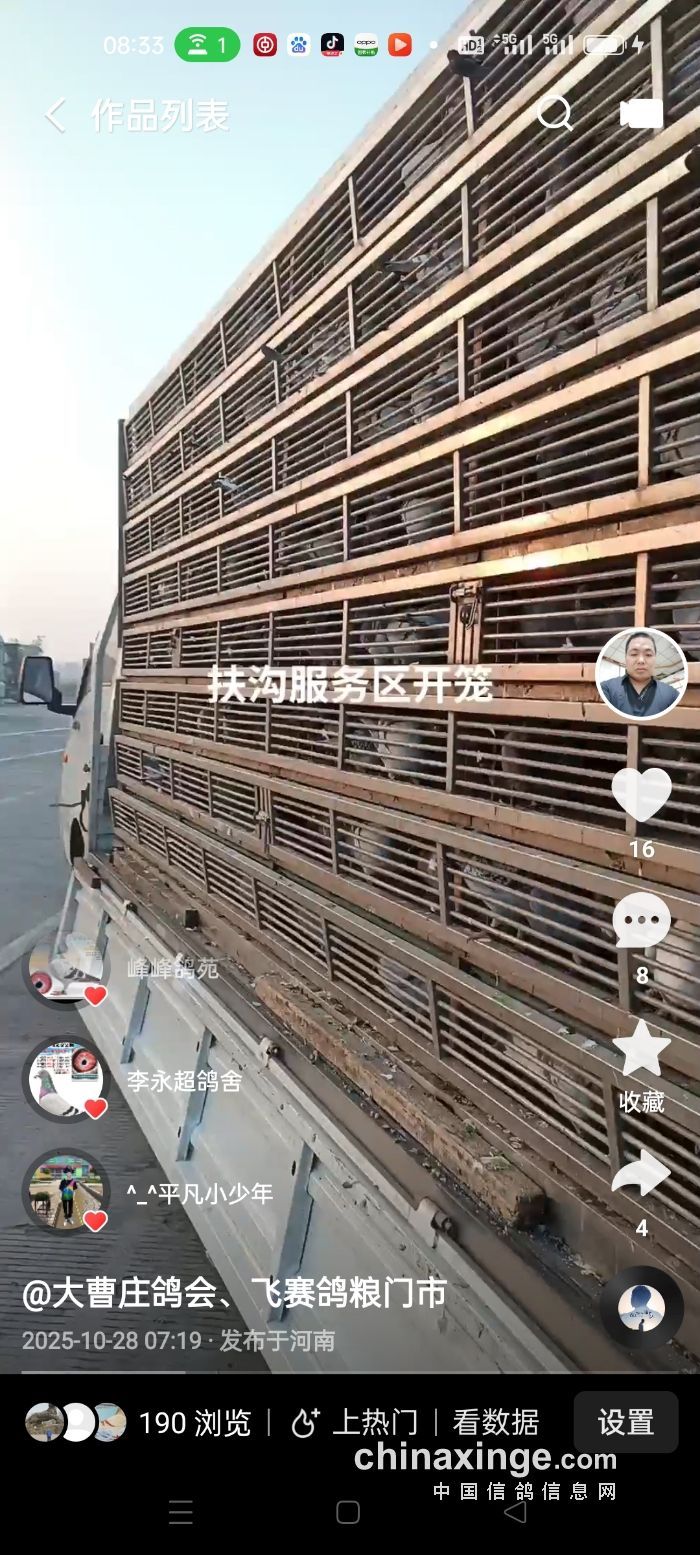Viewport: 700px width, 1555px height.
Task: View the 190 浏览 viewers list
Action: (140, 1422)
